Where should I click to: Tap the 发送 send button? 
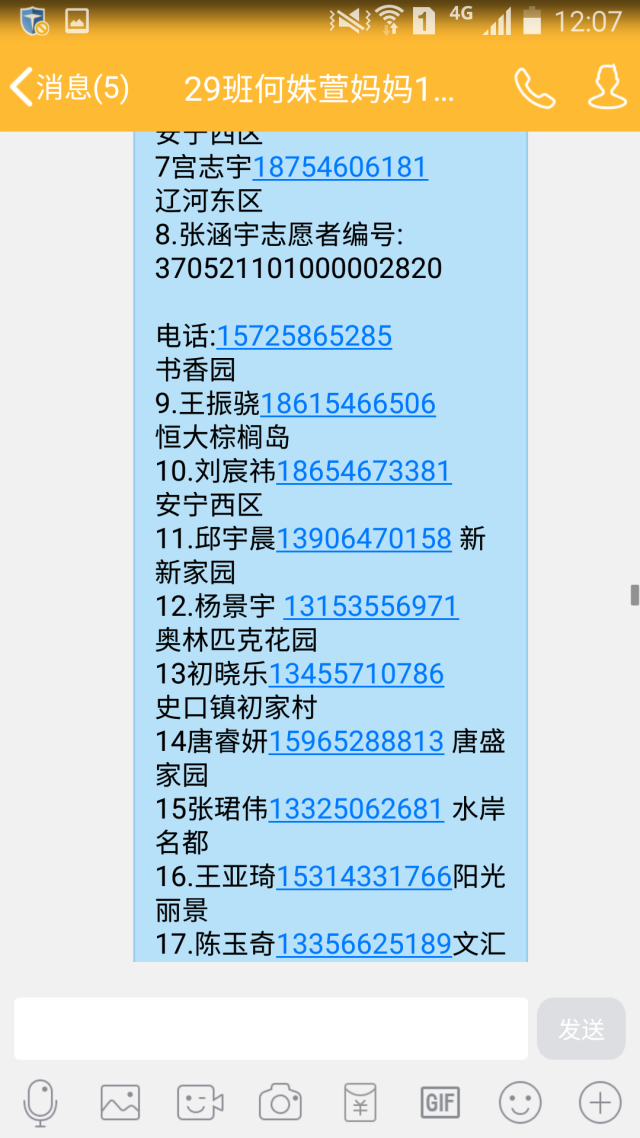(581, 1028)
